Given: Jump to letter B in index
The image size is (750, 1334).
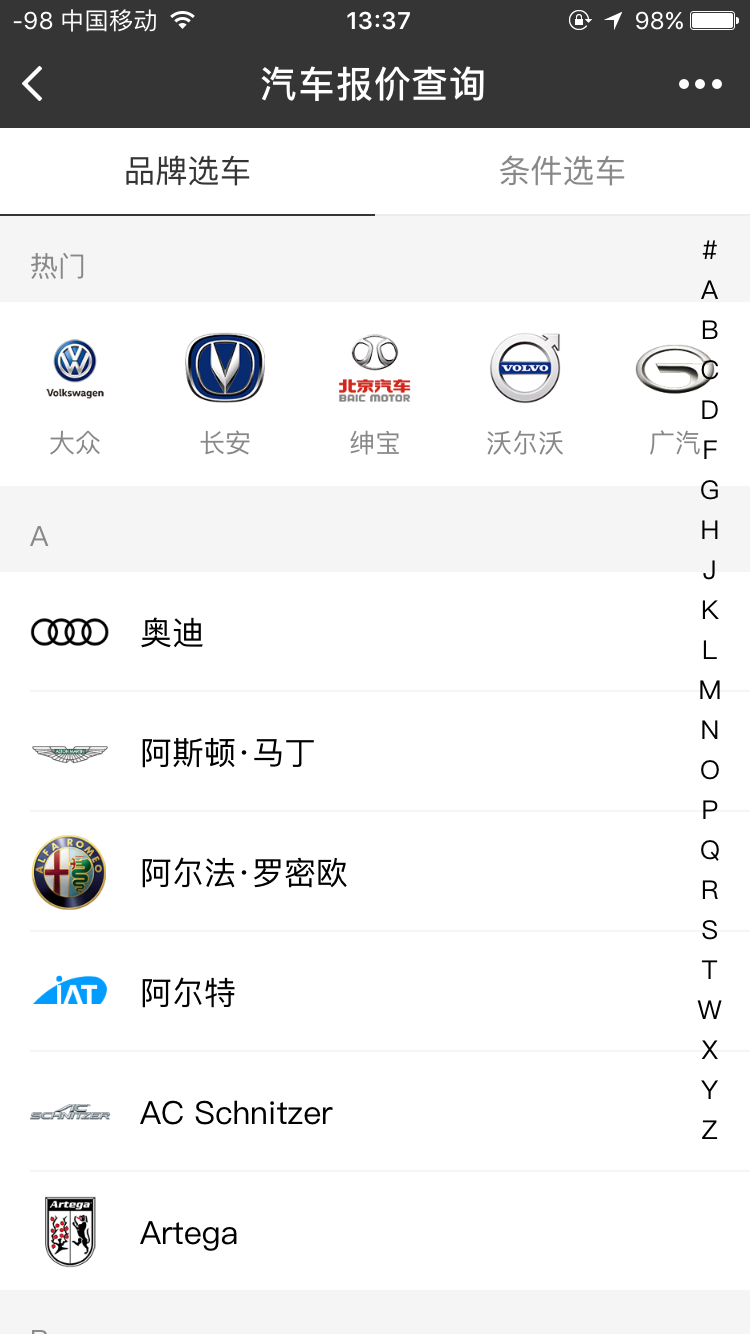Looking at the screenshot, I should (x=710, y=330).
